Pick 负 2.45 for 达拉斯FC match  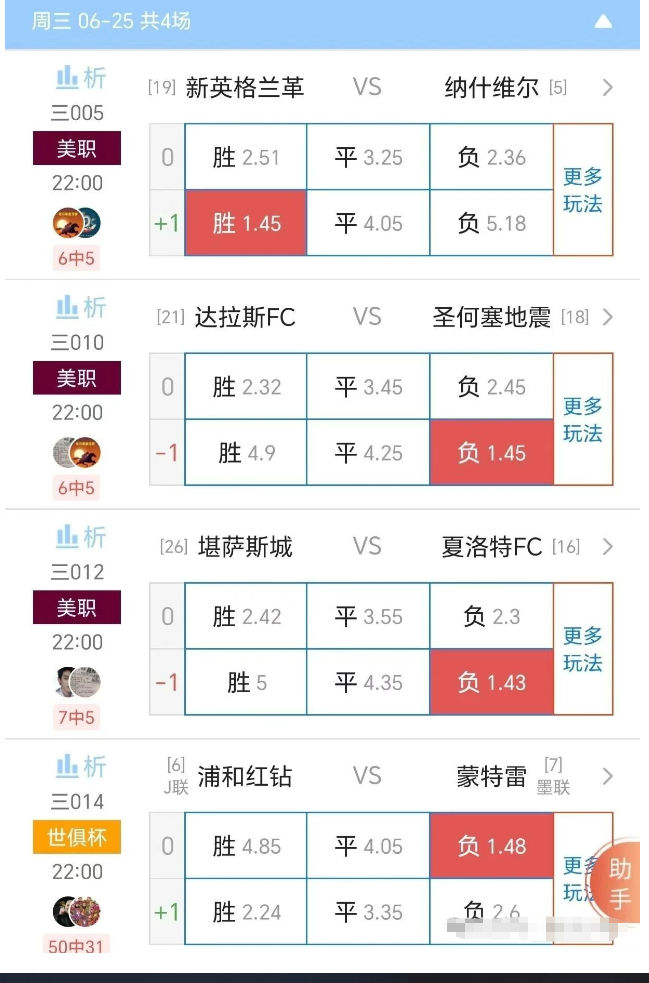point(491,387)
